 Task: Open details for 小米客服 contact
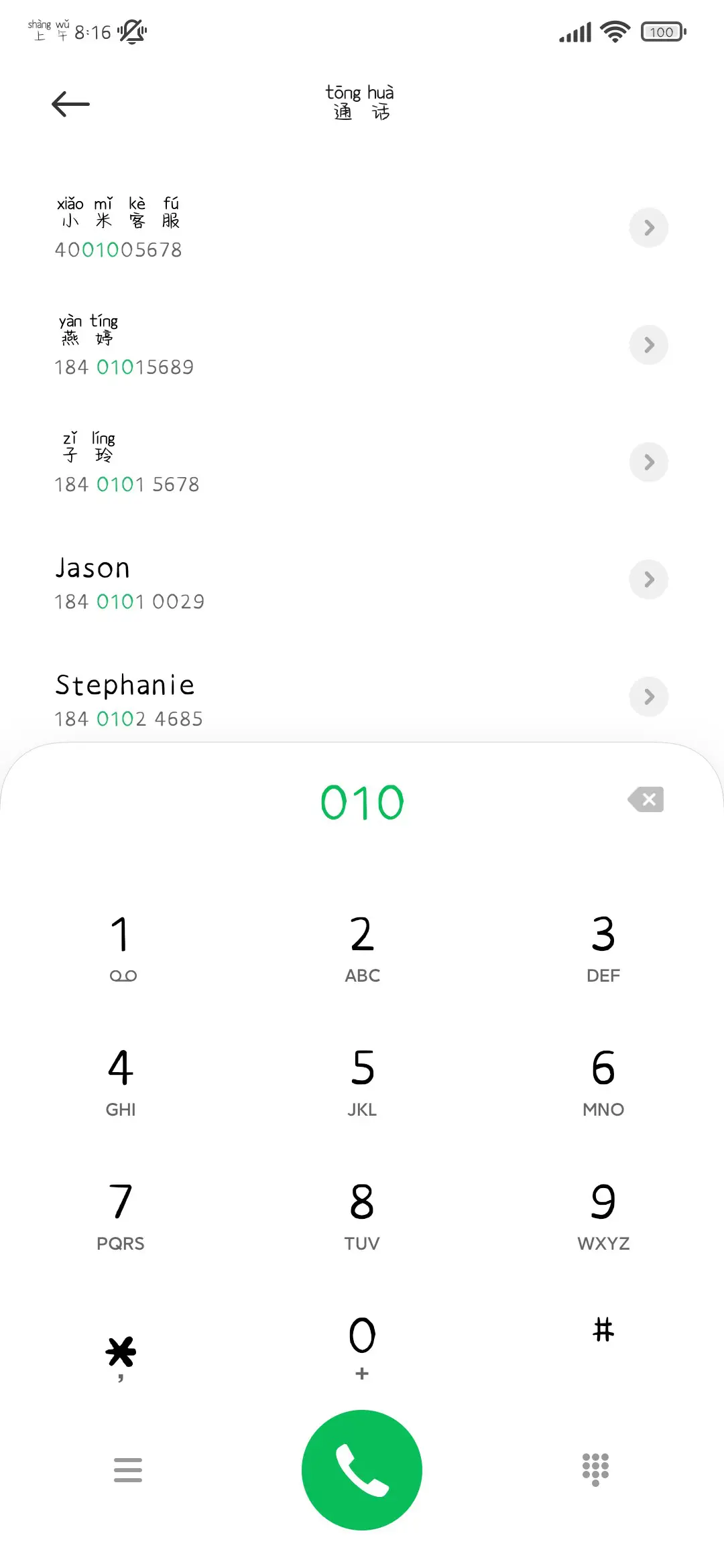click(x=648, y=228)
